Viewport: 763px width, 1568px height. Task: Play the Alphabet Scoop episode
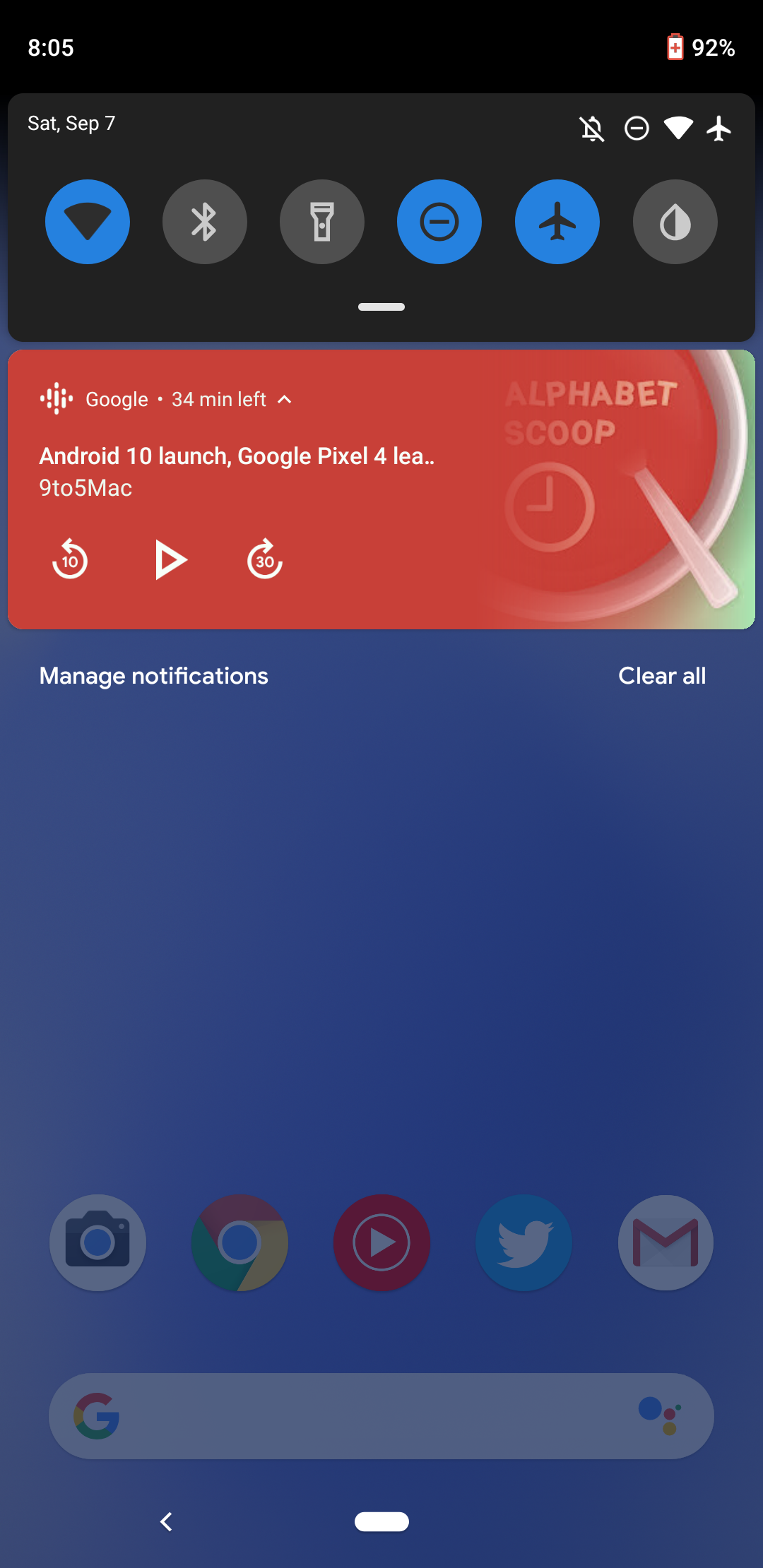coord(170,560)
